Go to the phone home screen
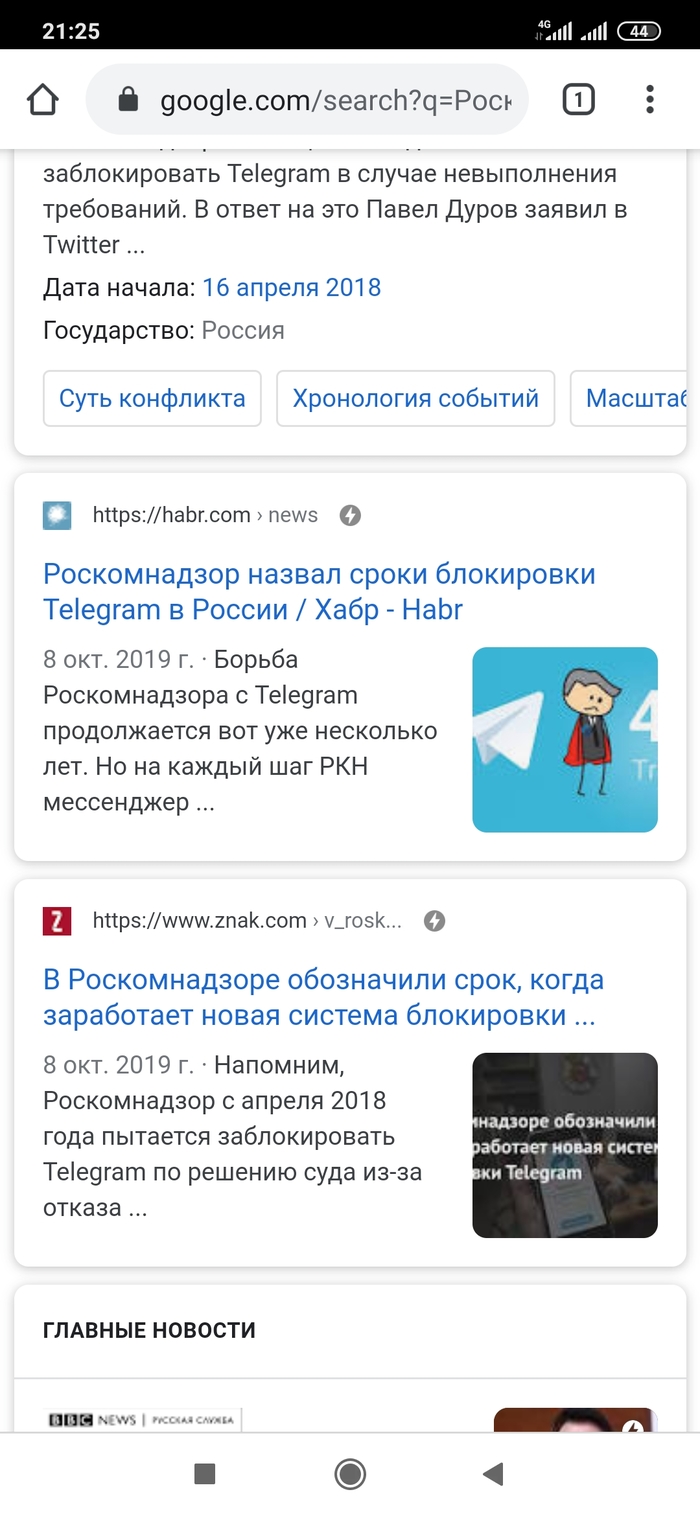The image size is (700, 1516). tap(350, 1473)
